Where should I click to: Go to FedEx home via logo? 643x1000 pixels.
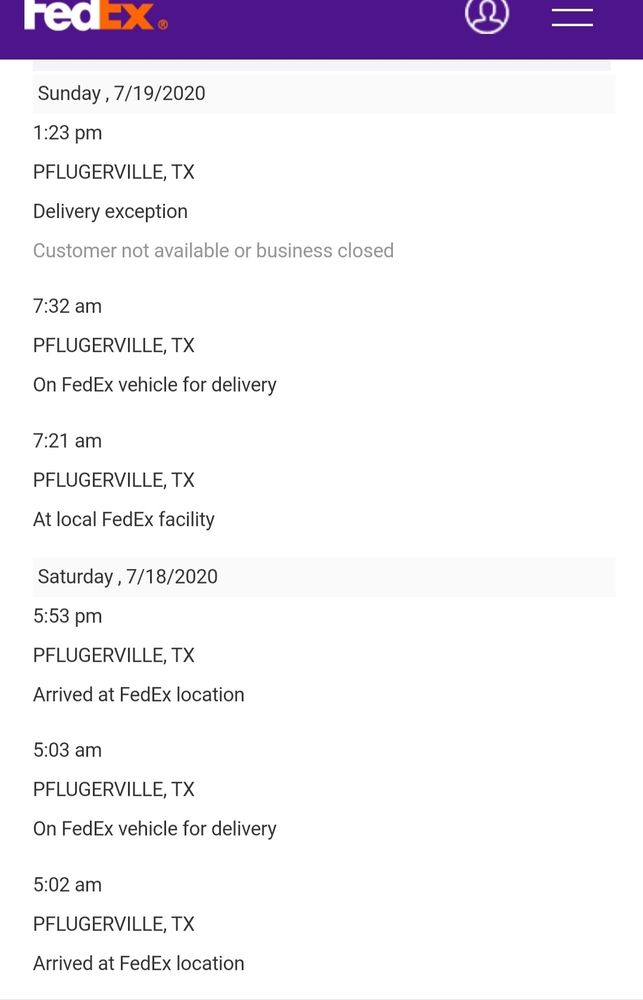click(x=95, y=15)
